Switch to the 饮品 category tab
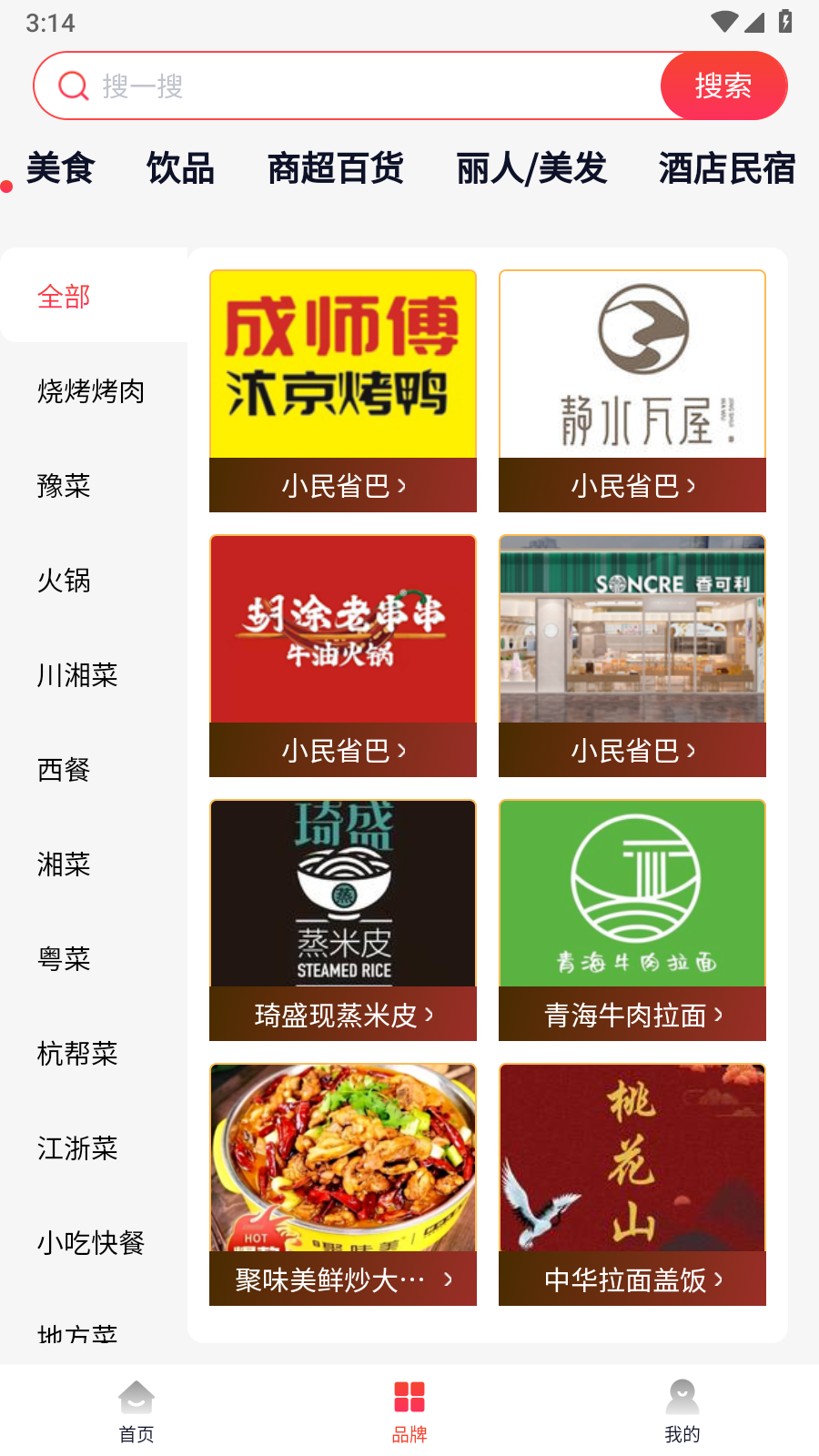The width and height of the screenshot is (819, 1456). click(x=180, y=168)
